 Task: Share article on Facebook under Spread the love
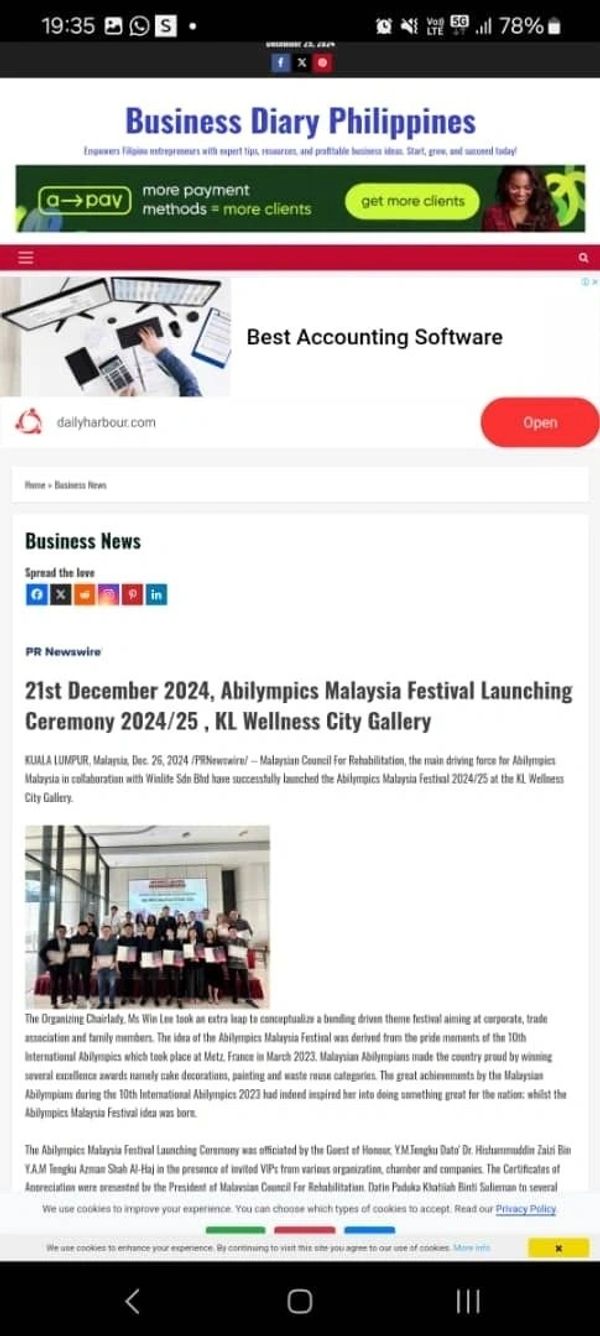[36, 595]
